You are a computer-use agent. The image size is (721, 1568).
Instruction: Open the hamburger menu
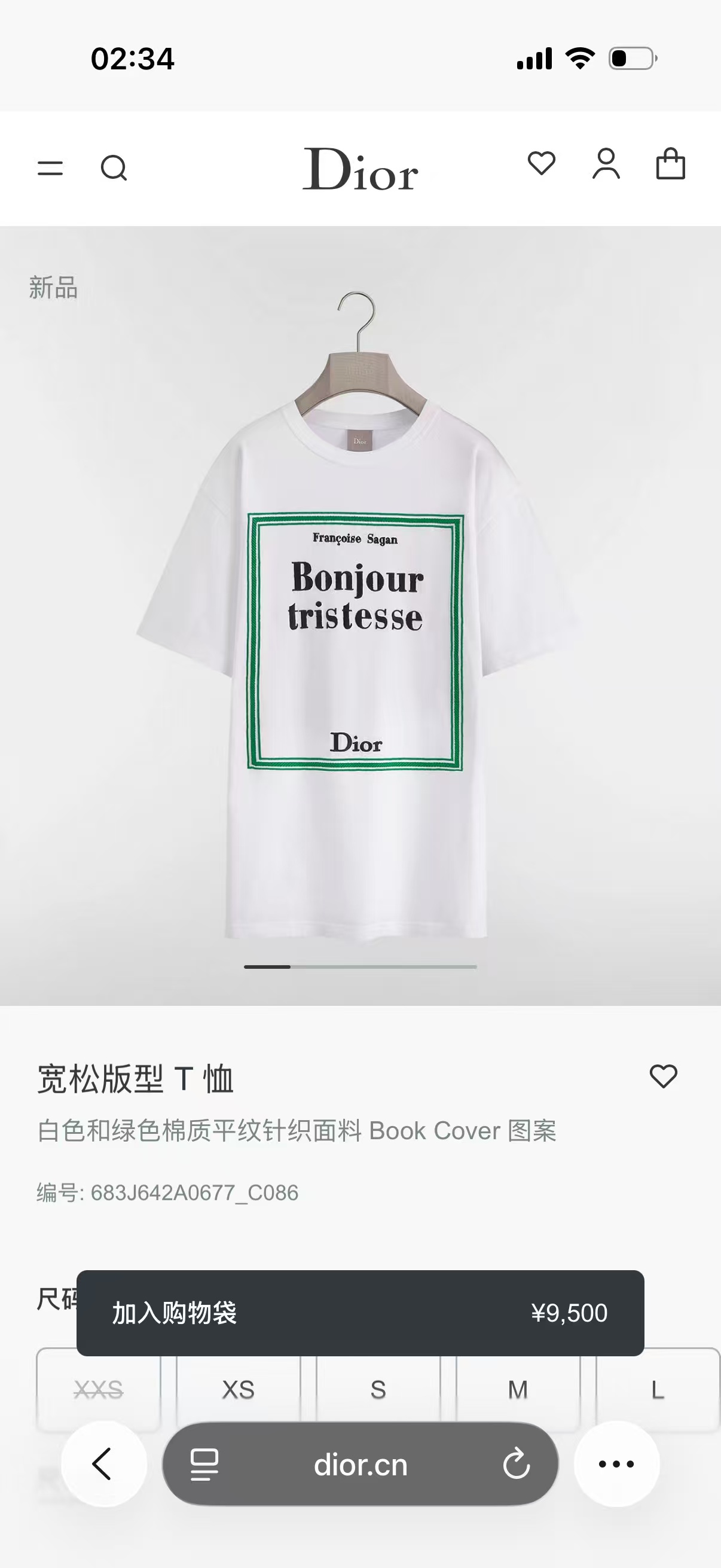click(50, 168)
